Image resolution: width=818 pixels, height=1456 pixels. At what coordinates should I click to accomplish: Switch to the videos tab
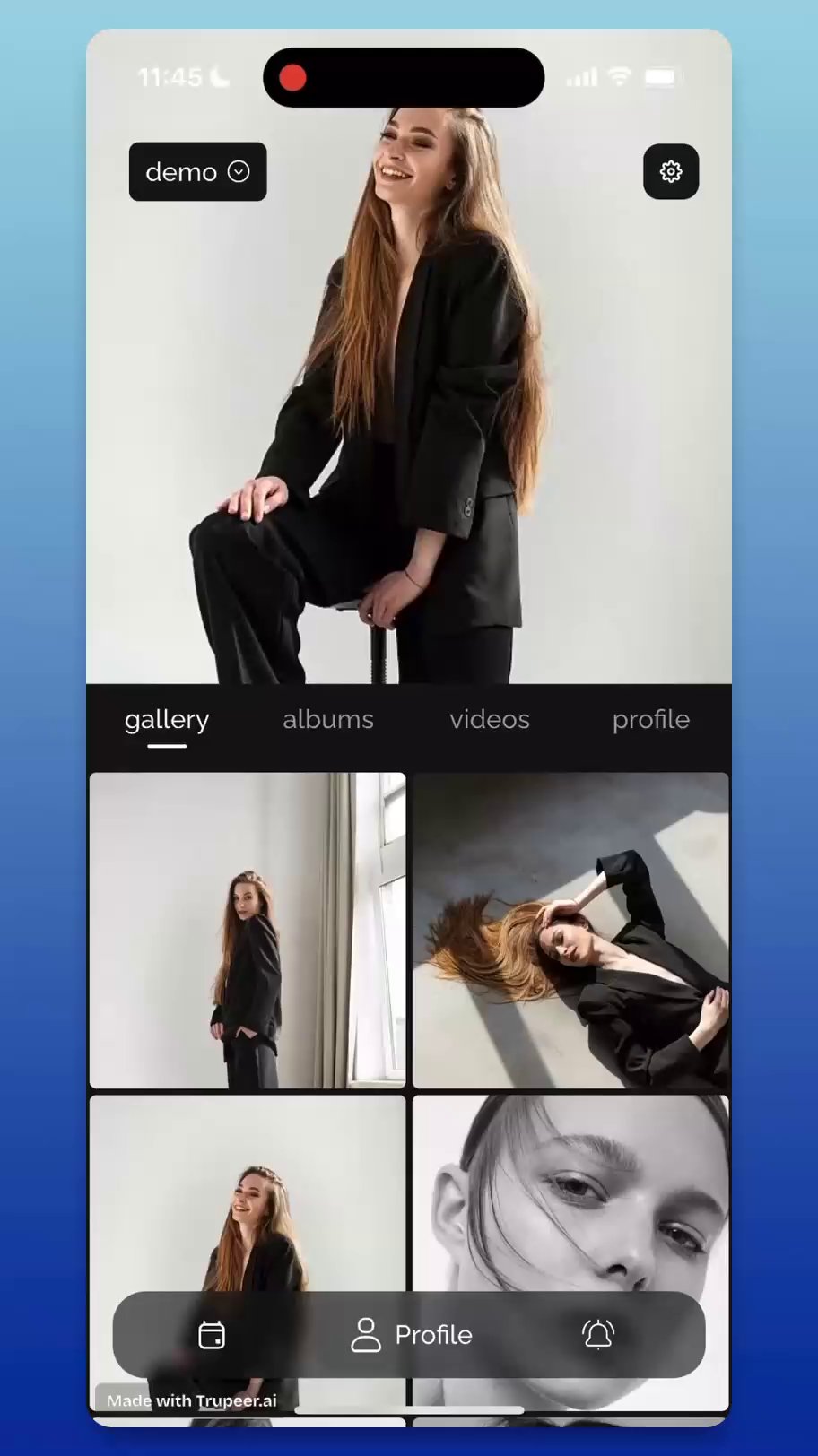tap(489, 719)
